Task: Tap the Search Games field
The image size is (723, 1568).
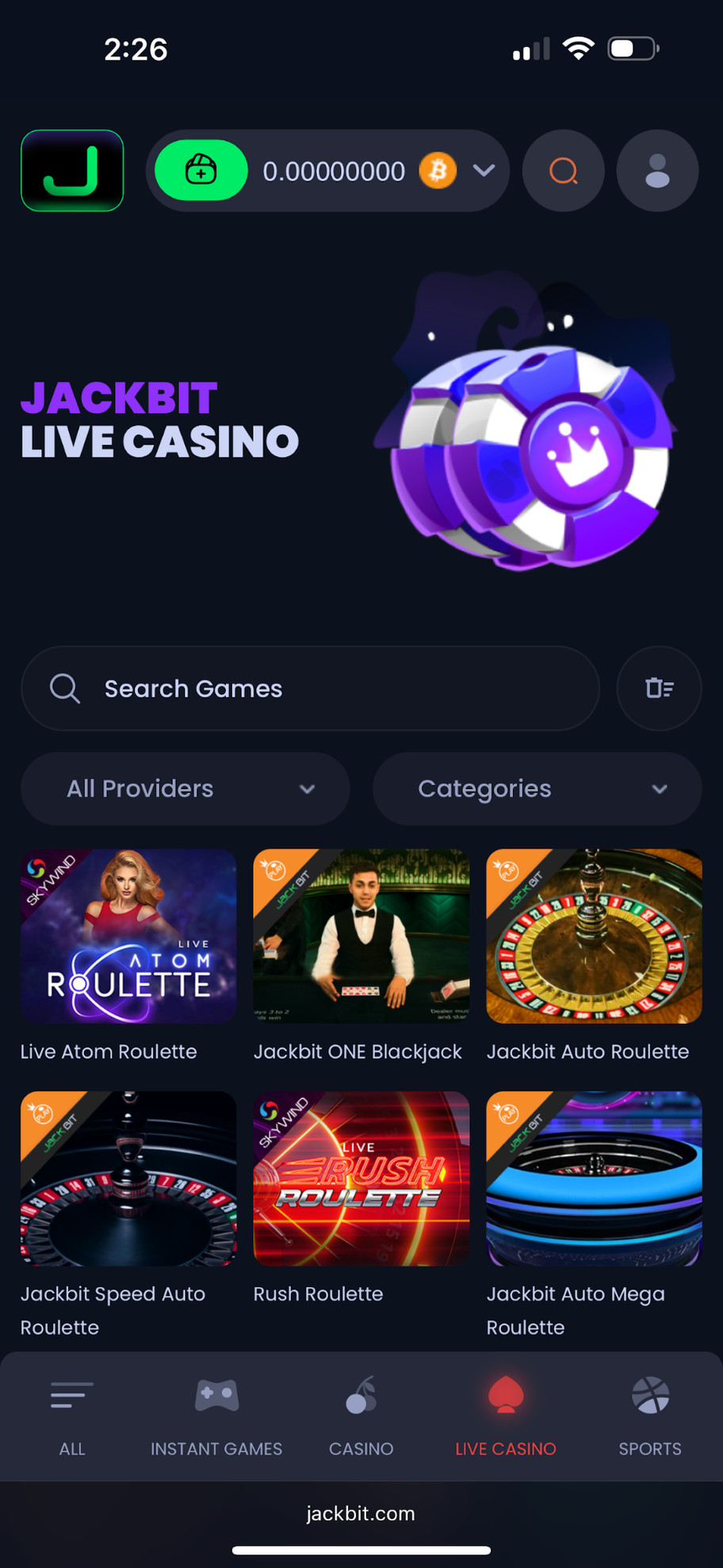Action: tap(310, 688)
